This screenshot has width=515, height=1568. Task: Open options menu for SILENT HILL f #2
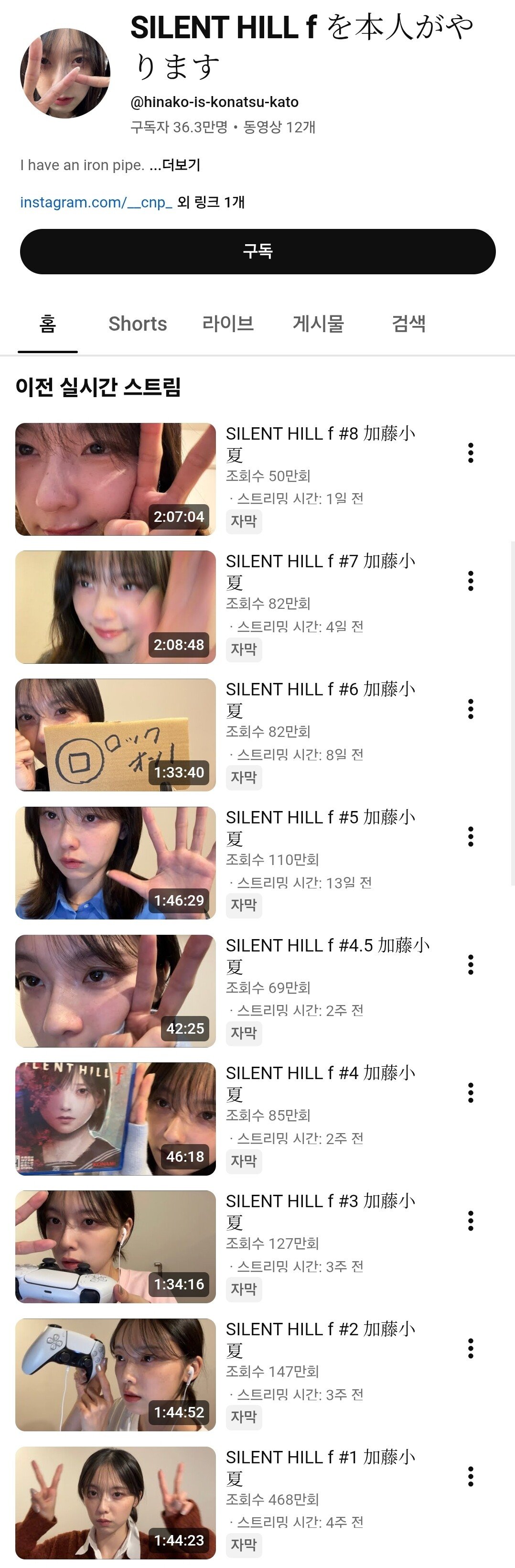(471, 1348)
